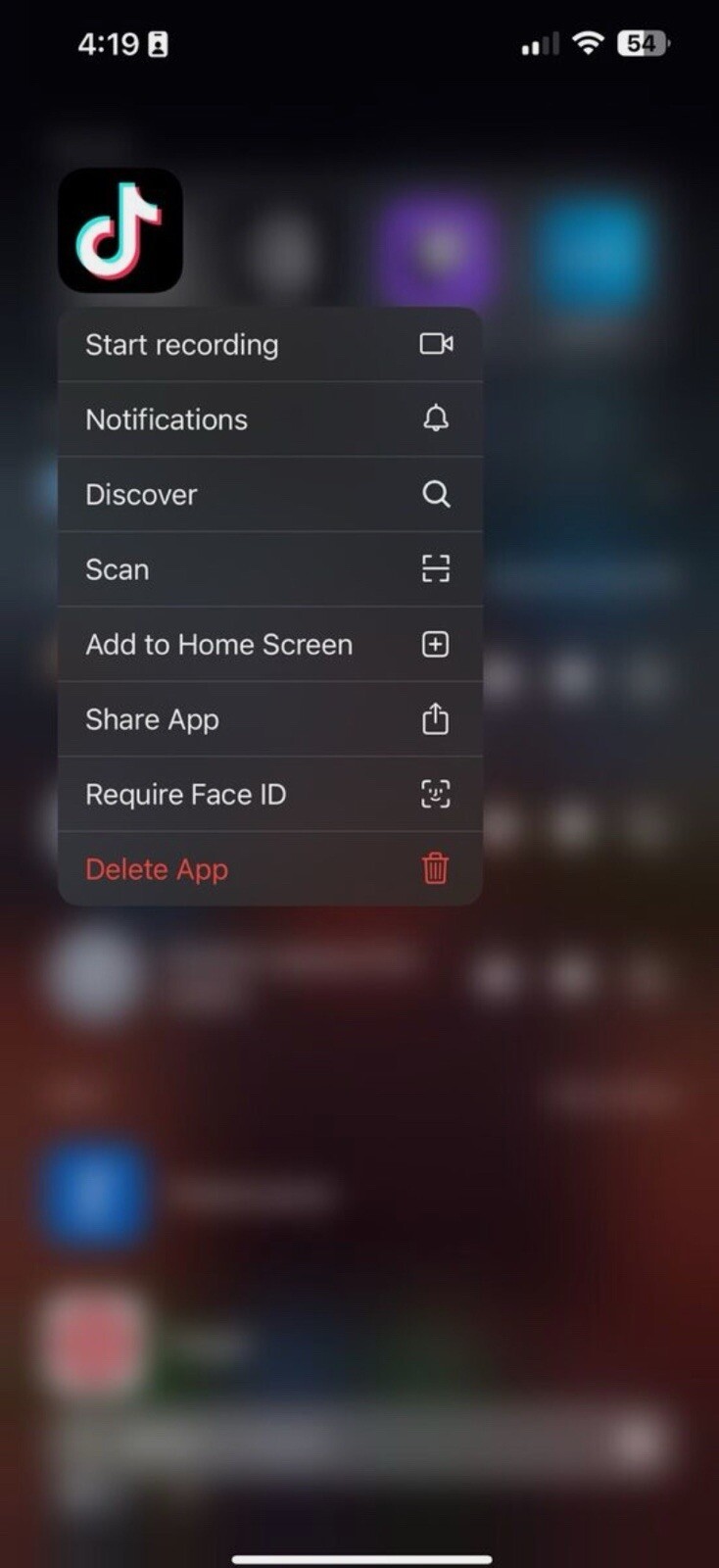719x1568 pixels.
Task: Select Add to Home Screen
Action: click(269, 644)
